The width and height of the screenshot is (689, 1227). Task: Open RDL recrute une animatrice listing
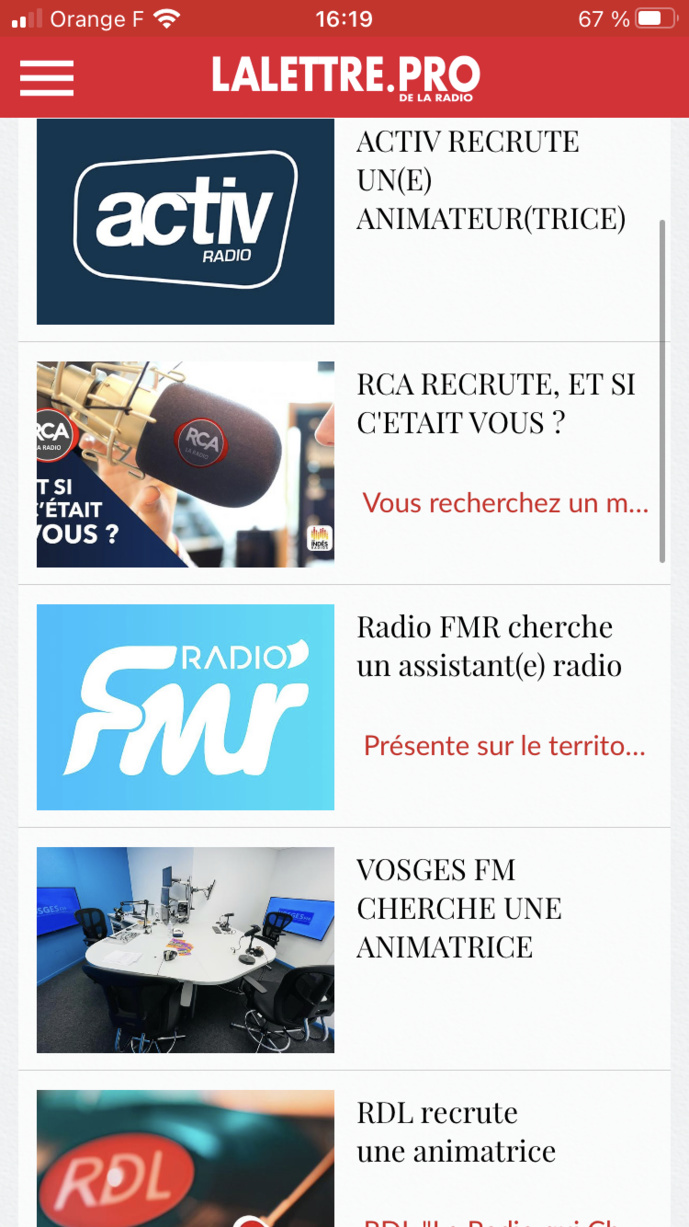[456, 1132]
